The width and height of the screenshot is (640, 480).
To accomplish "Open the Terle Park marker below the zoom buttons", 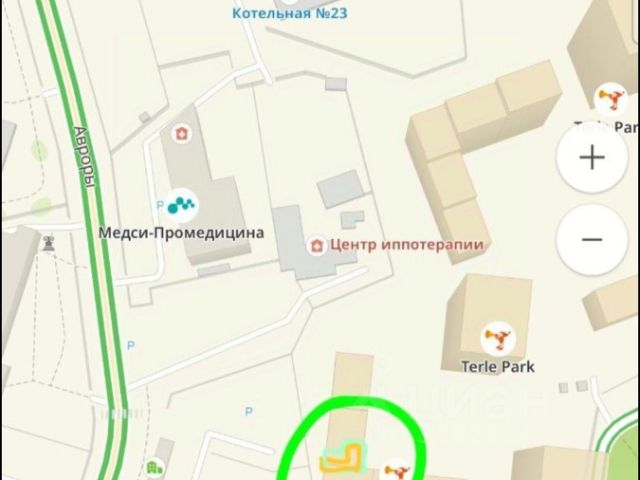I will pyautogui.click(x=497, y=338).
